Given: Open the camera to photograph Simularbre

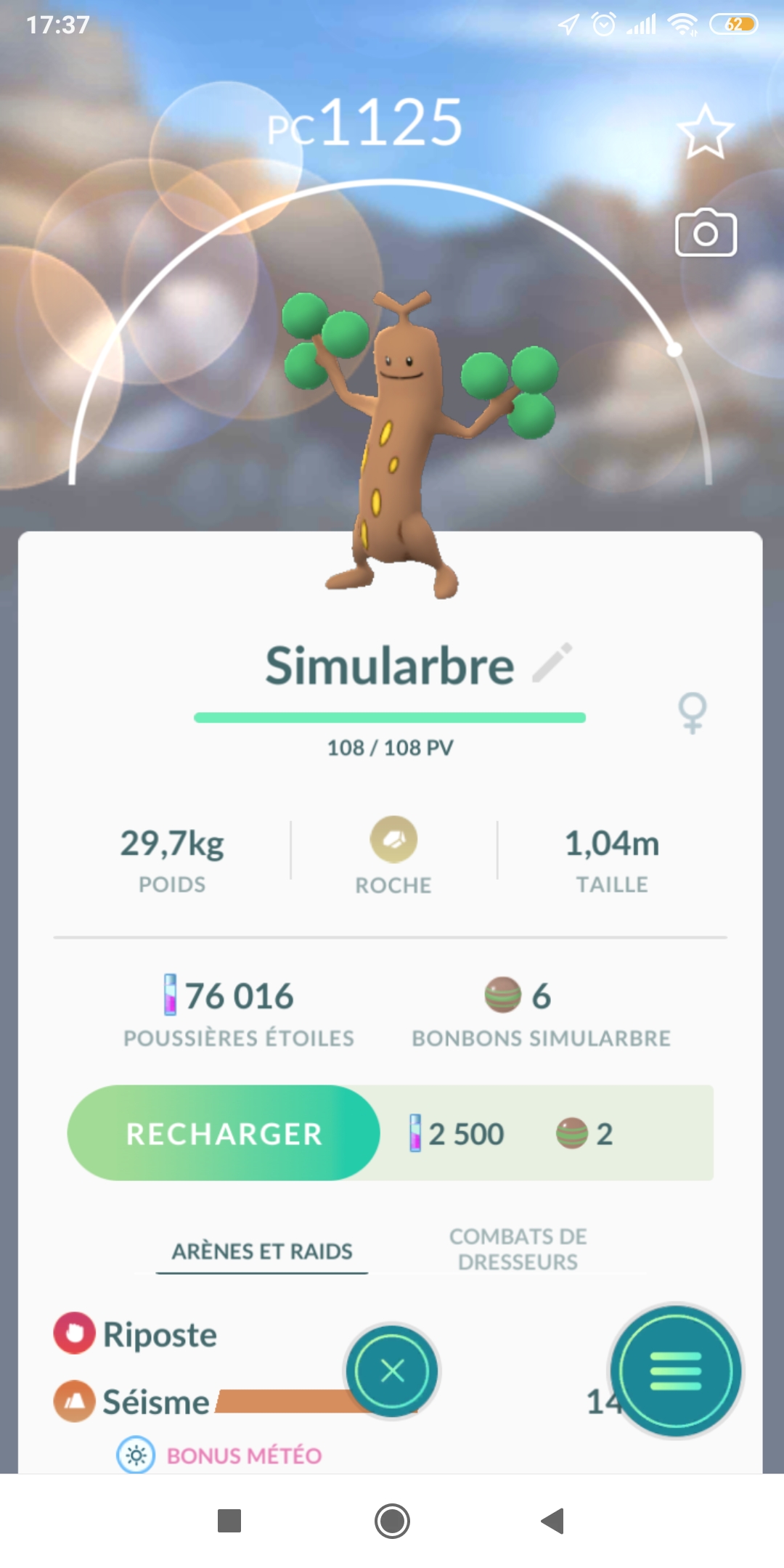Looking at the screenshot, I should point(706,234).
